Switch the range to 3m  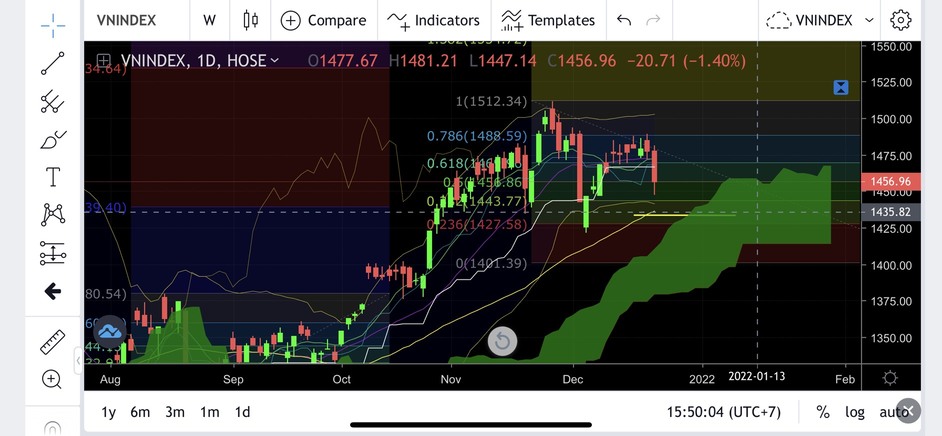tap(175, 412)
